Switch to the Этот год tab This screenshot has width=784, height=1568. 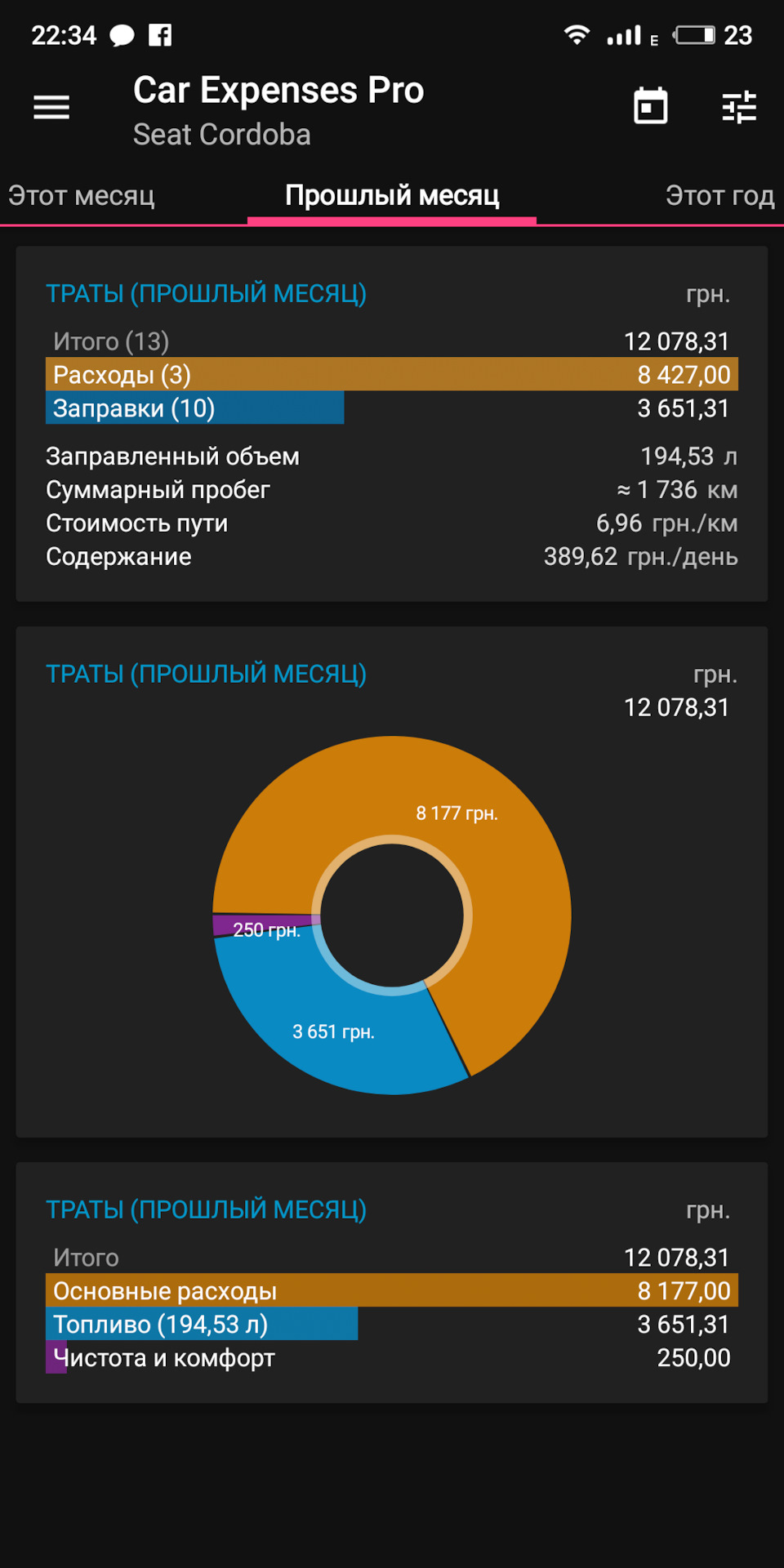tap(719, 196)
